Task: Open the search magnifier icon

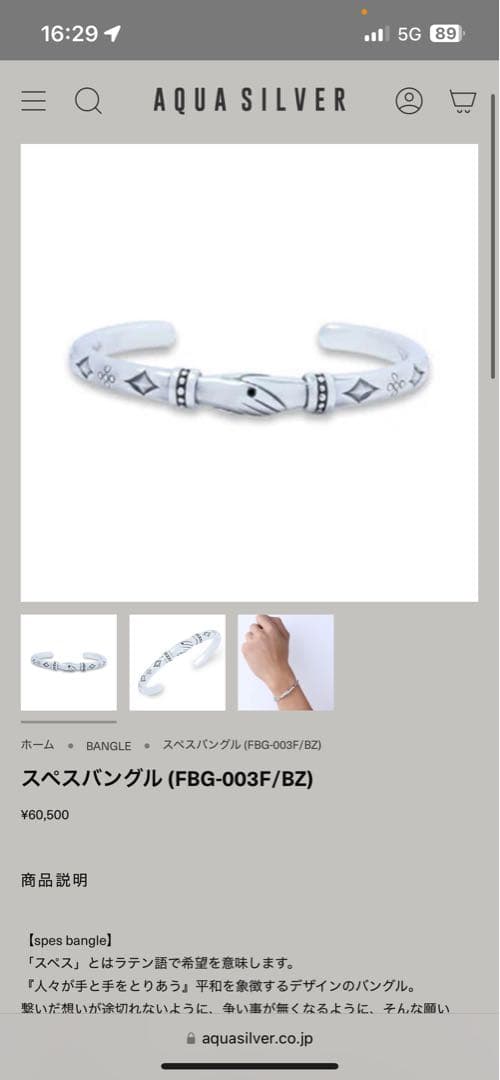Action: pyautogui.click(x=88, y=101)
